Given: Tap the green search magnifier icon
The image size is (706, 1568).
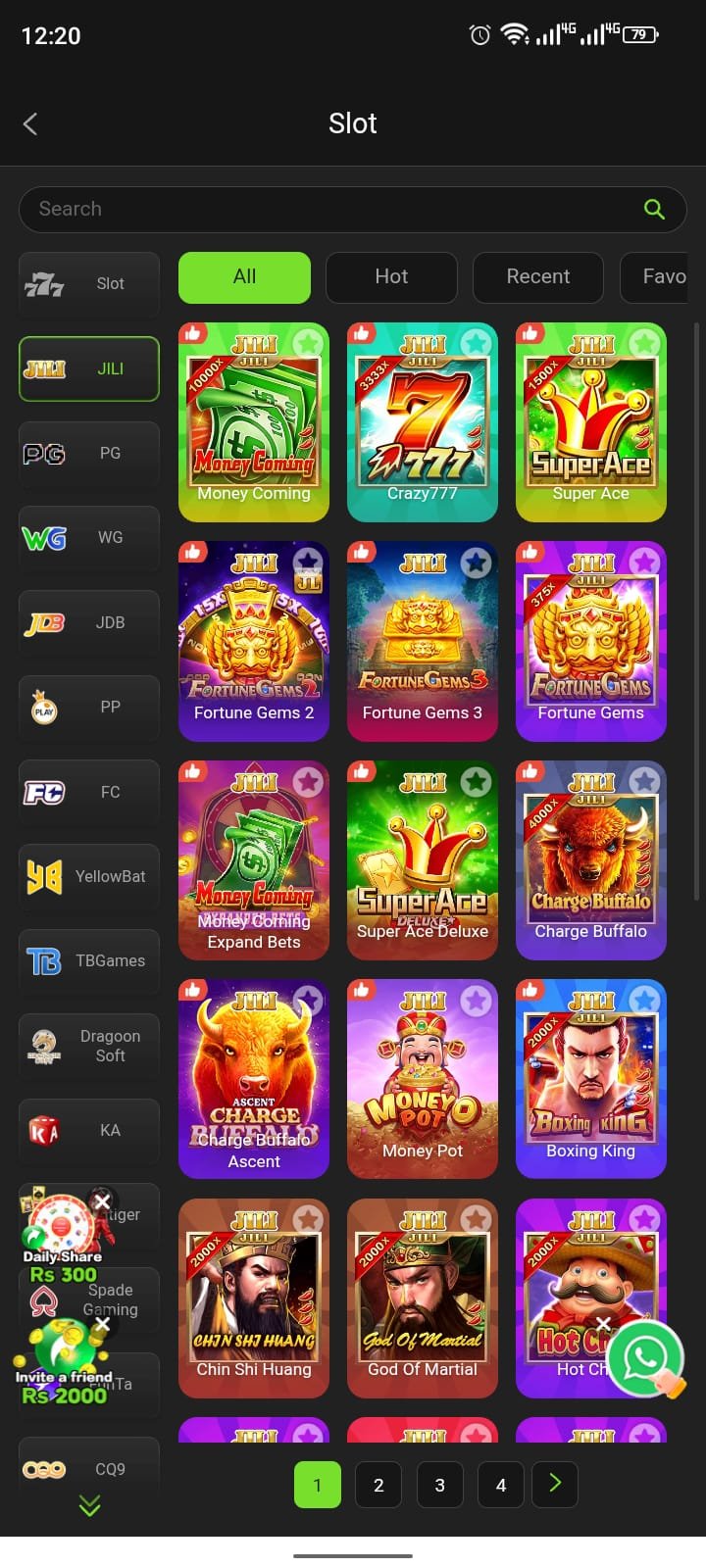Looking at the screenshot, I should click(x=654, y=209).
